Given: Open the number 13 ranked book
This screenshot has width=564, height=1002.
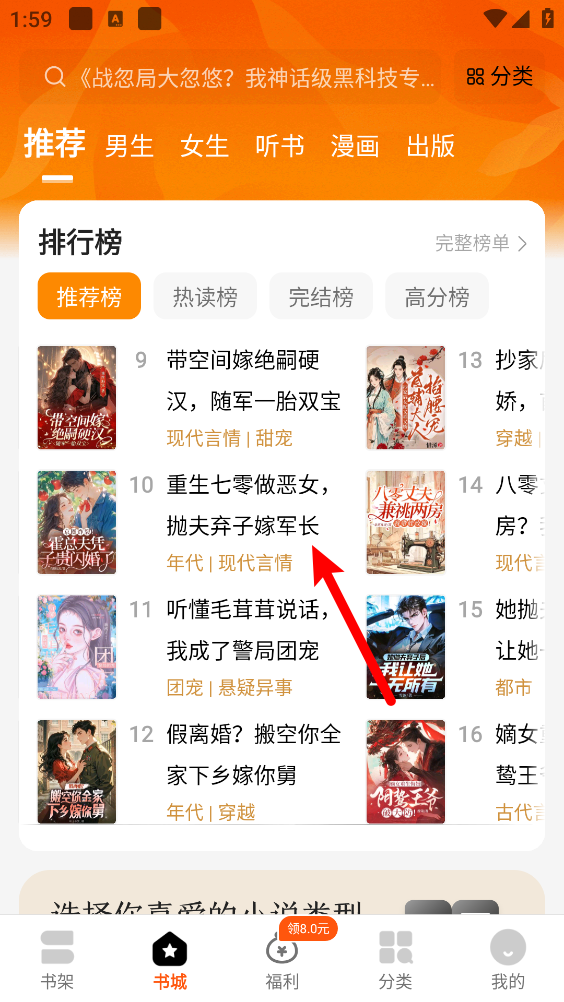Looking at the screenshot, I should [455, 397].
